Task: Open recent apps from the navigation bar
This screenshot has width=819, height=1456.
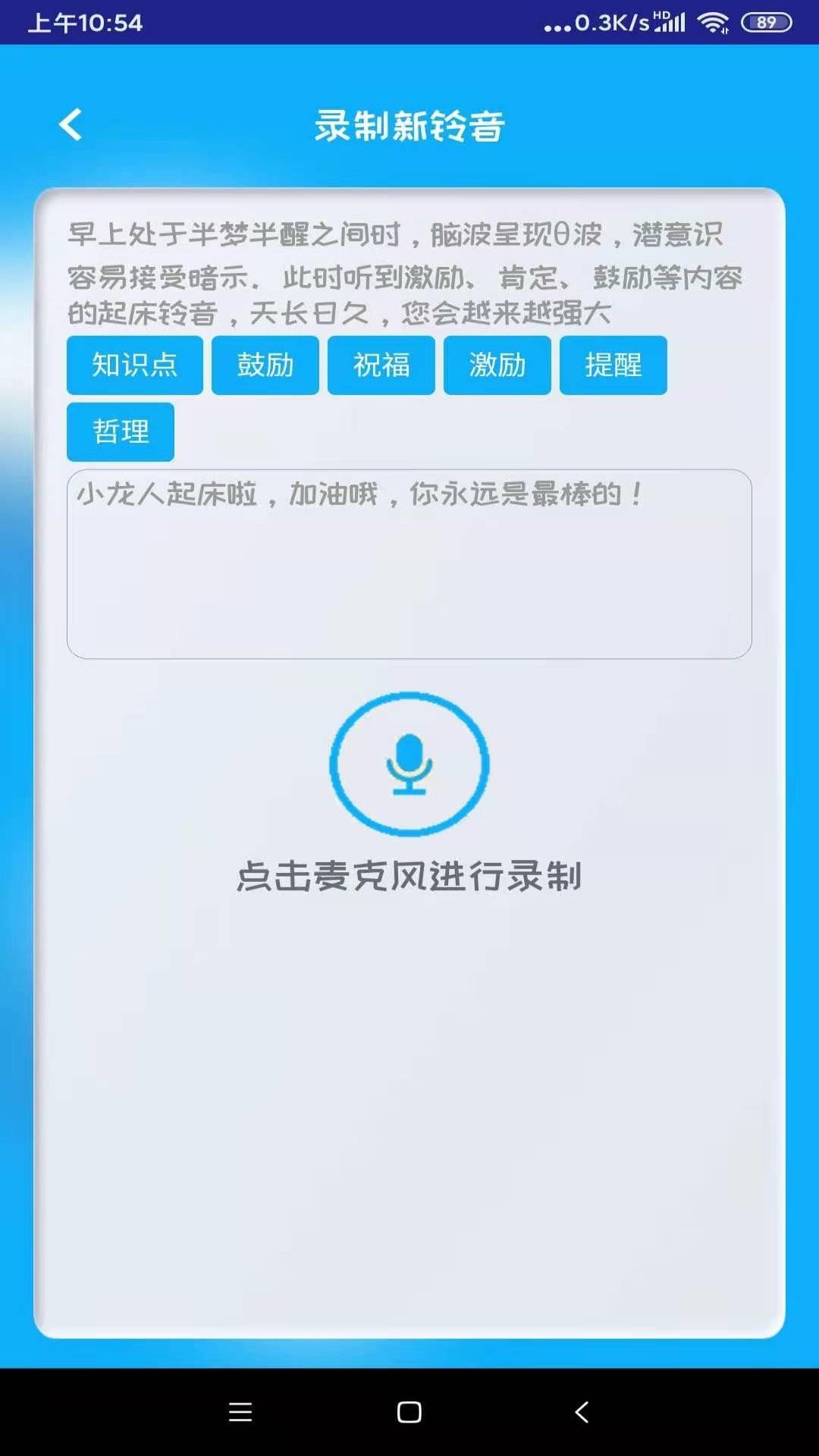Action: click(240, 1412)
